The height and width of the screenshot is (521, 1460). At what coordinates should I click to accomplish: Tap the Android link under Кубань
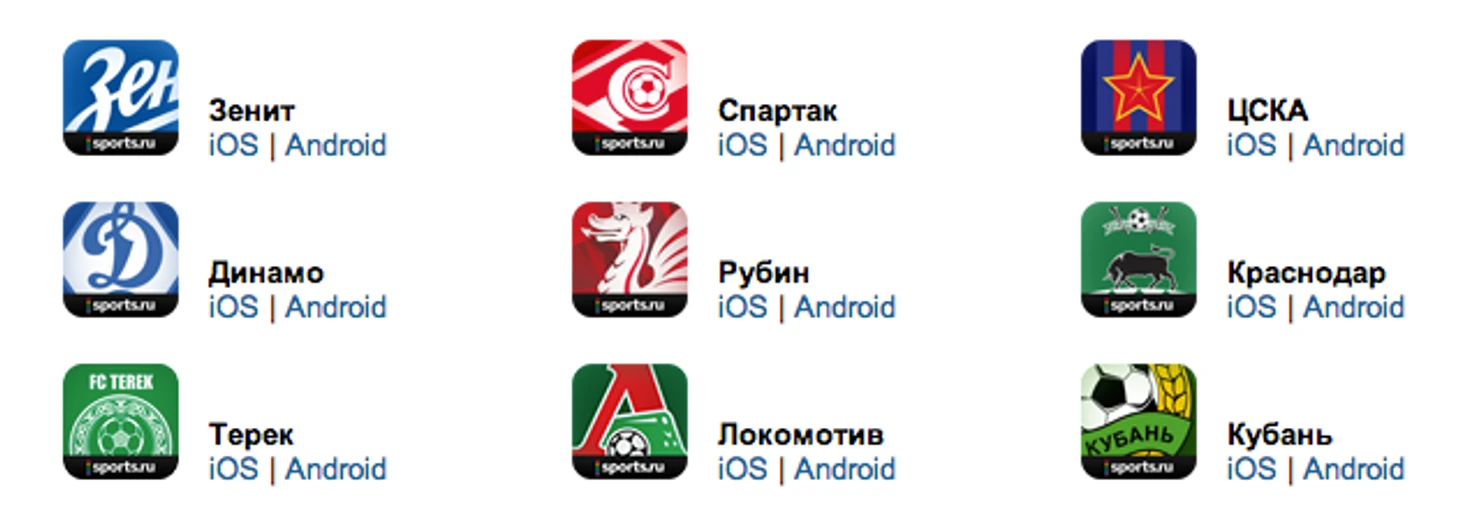pos(1354,469)
